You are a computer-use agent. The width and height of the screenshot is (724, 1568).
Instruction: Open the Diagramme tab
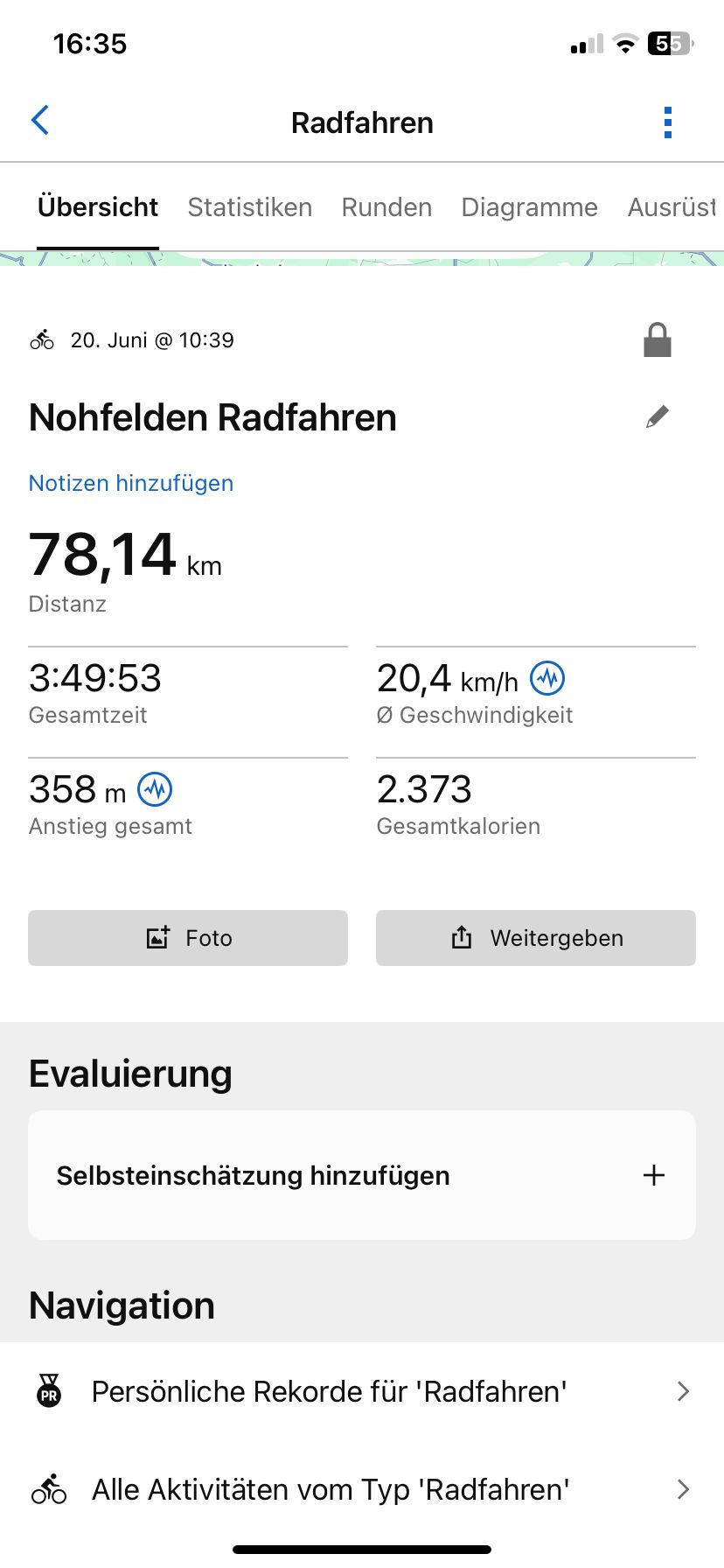tap(529, 207)
